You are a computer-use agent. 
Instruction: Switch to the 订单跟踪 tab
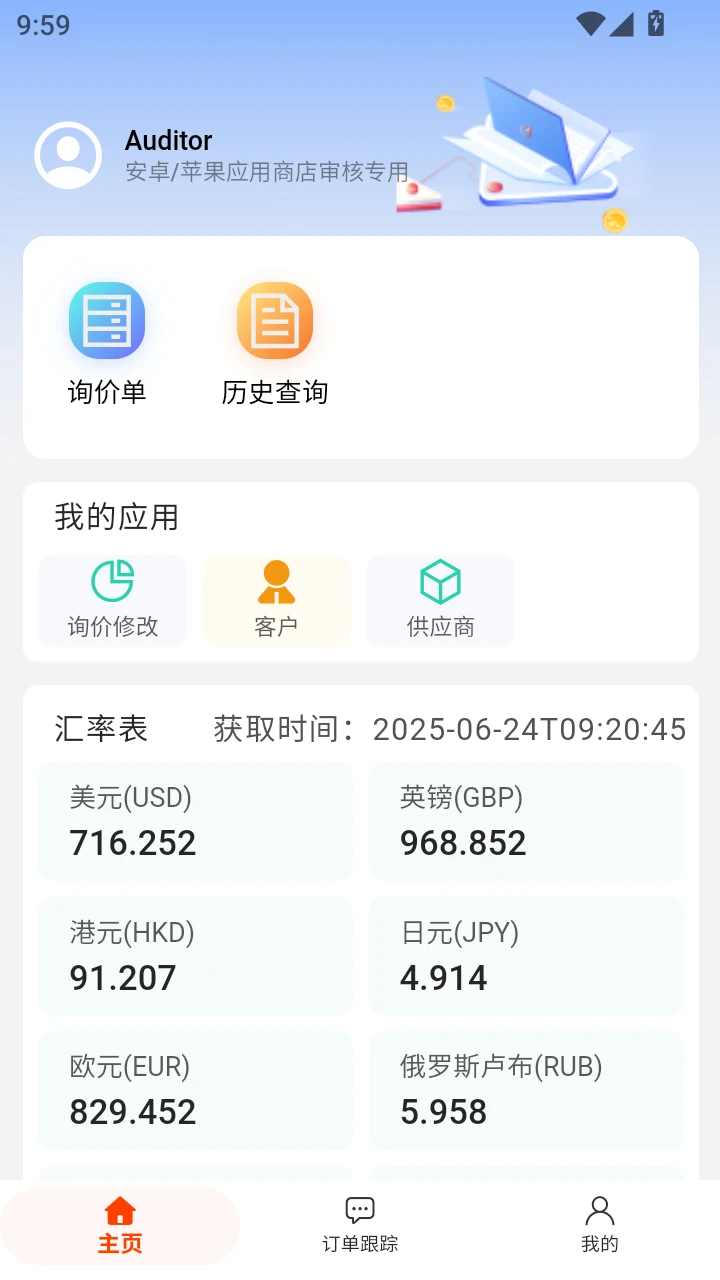click(x=359, y=1225)
